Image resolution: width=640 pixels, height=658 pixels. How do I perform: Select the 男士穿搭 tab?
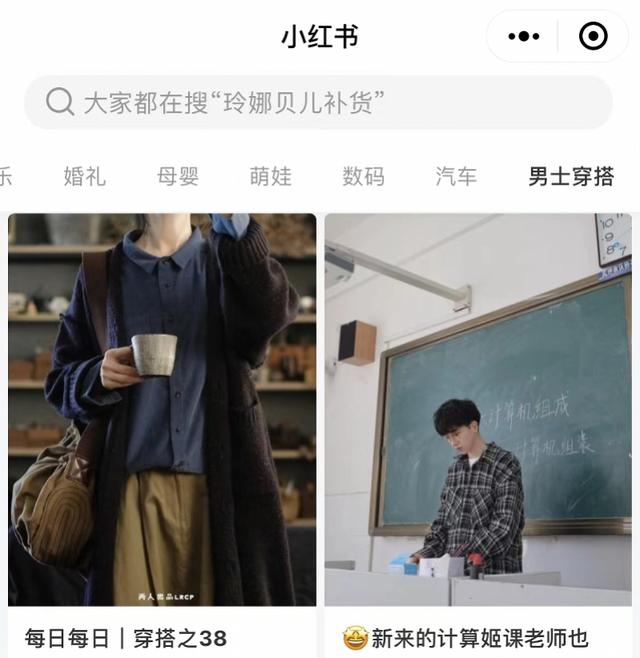point(571,177)
